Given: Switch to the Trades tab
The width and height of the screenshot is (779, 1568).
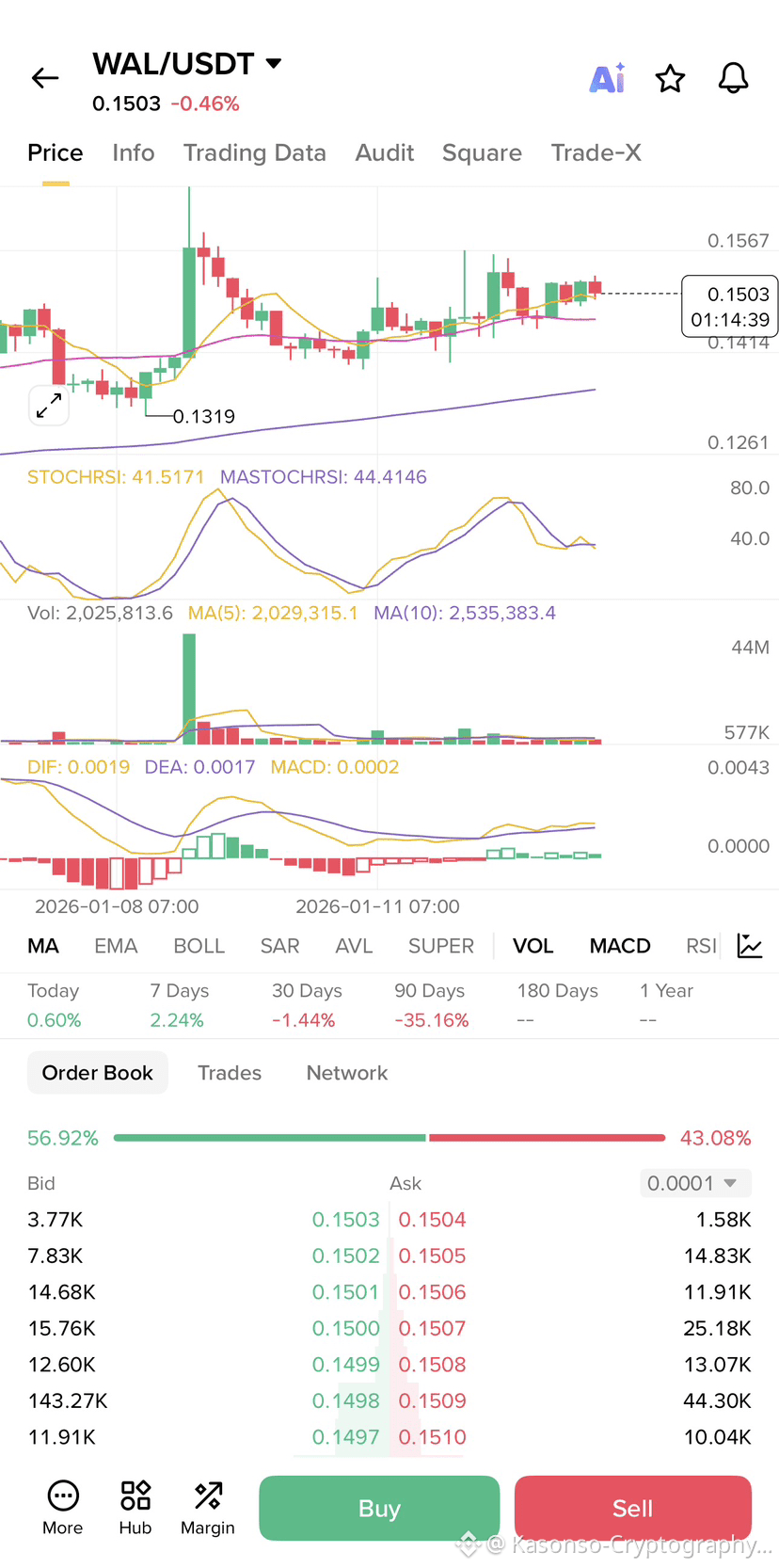Looking at the screenshot, I should [230, 1073].
